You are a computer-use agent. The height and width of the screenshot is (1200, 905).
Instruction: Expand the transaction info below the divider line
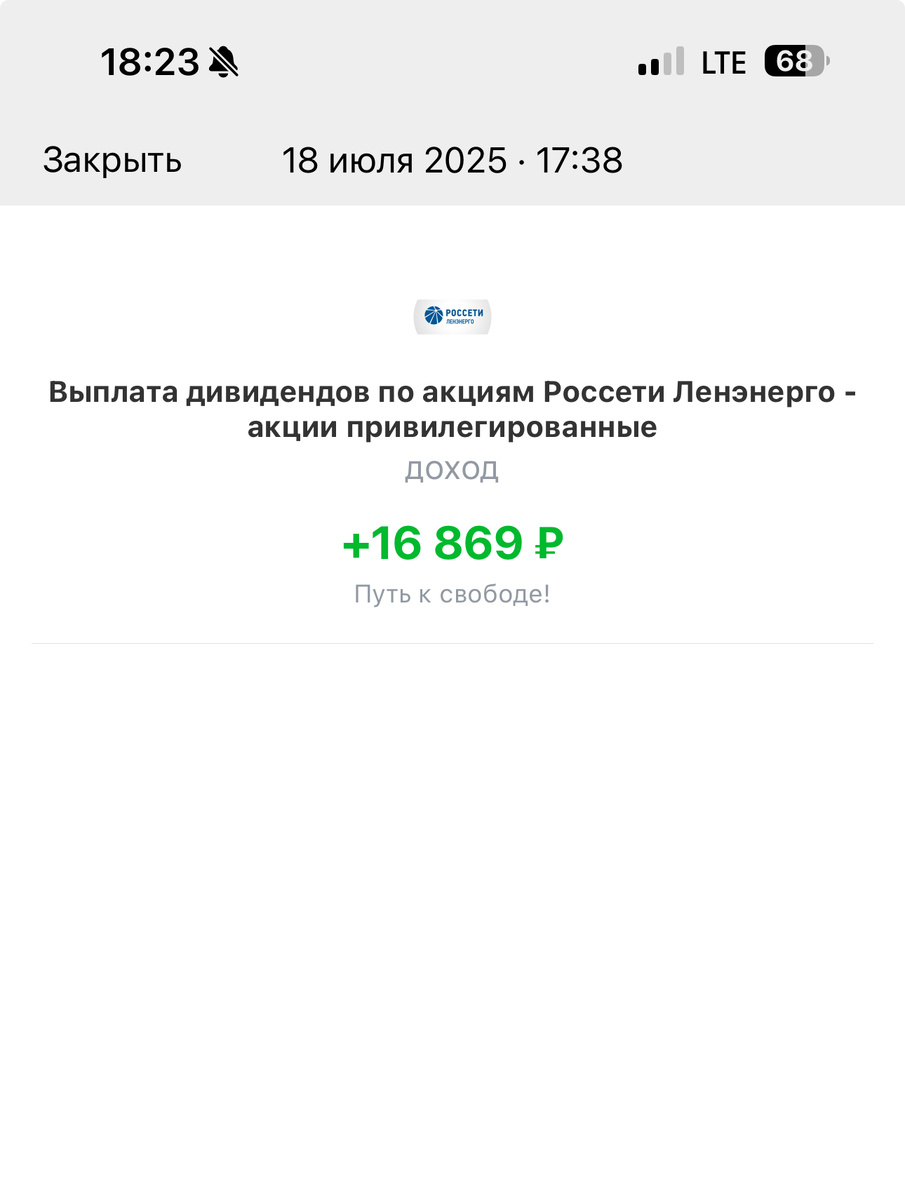click(452, 700)
